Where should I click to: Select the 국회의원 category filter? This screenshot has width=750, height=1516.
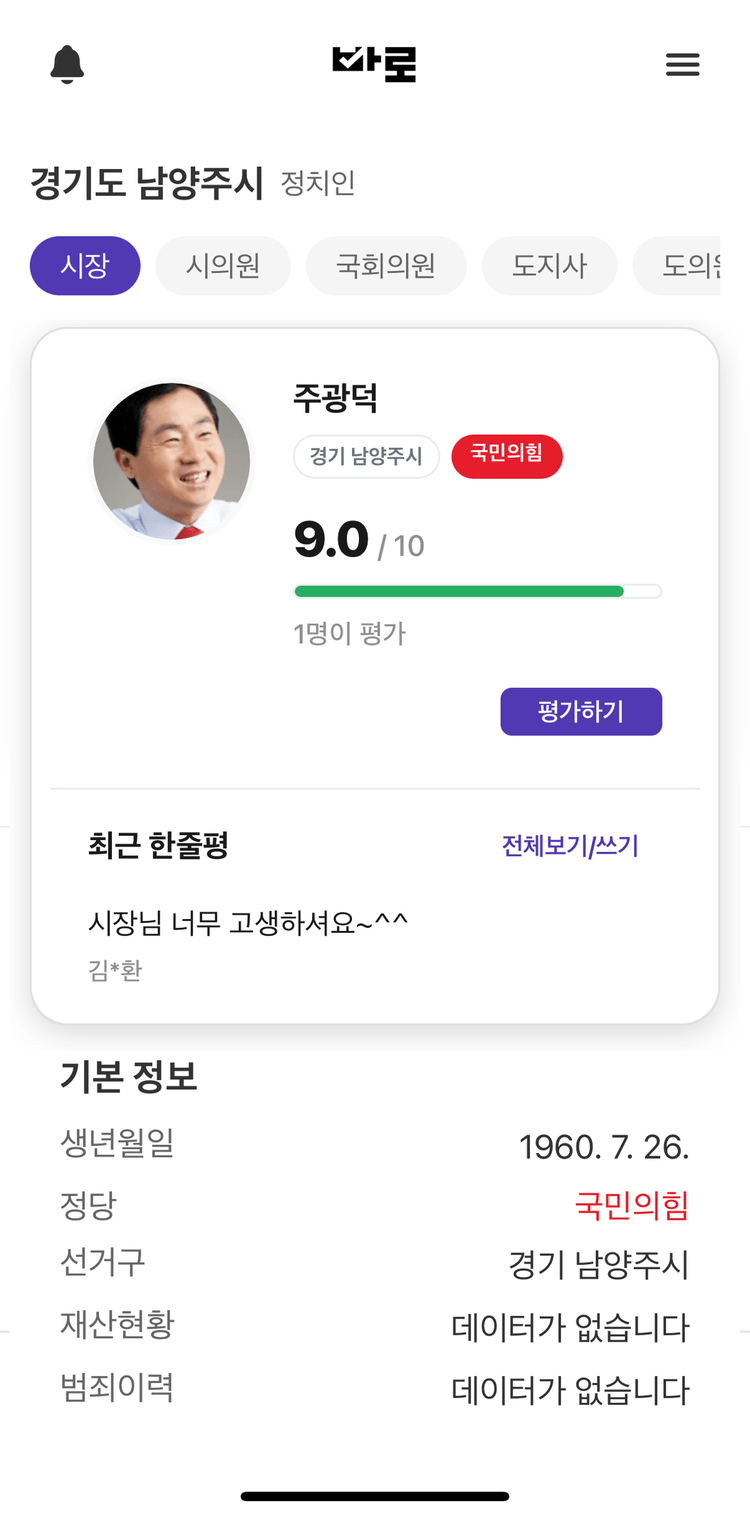(386, 265)
